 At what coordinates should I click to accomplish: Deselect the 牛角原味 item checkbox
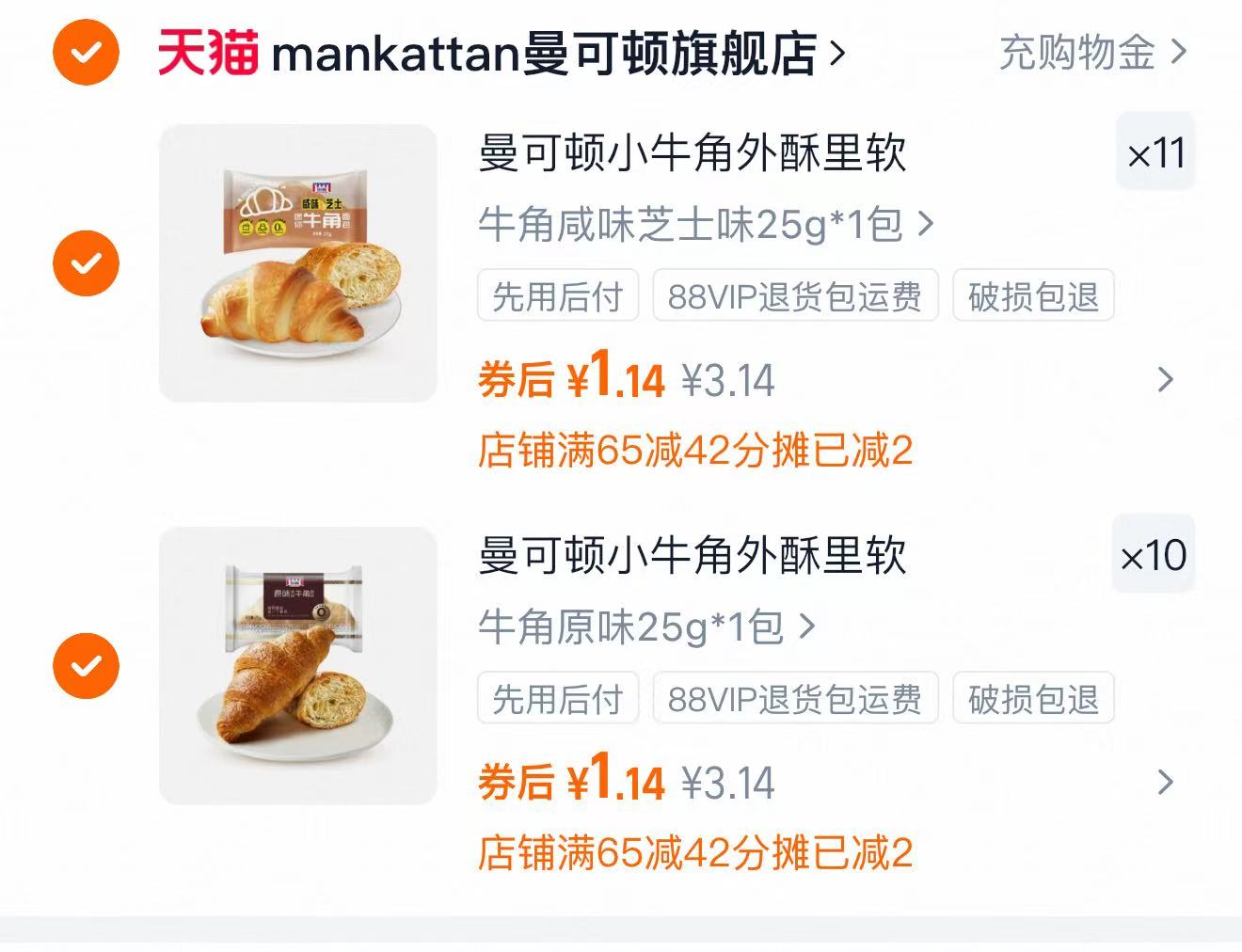[x=86, y=666]
